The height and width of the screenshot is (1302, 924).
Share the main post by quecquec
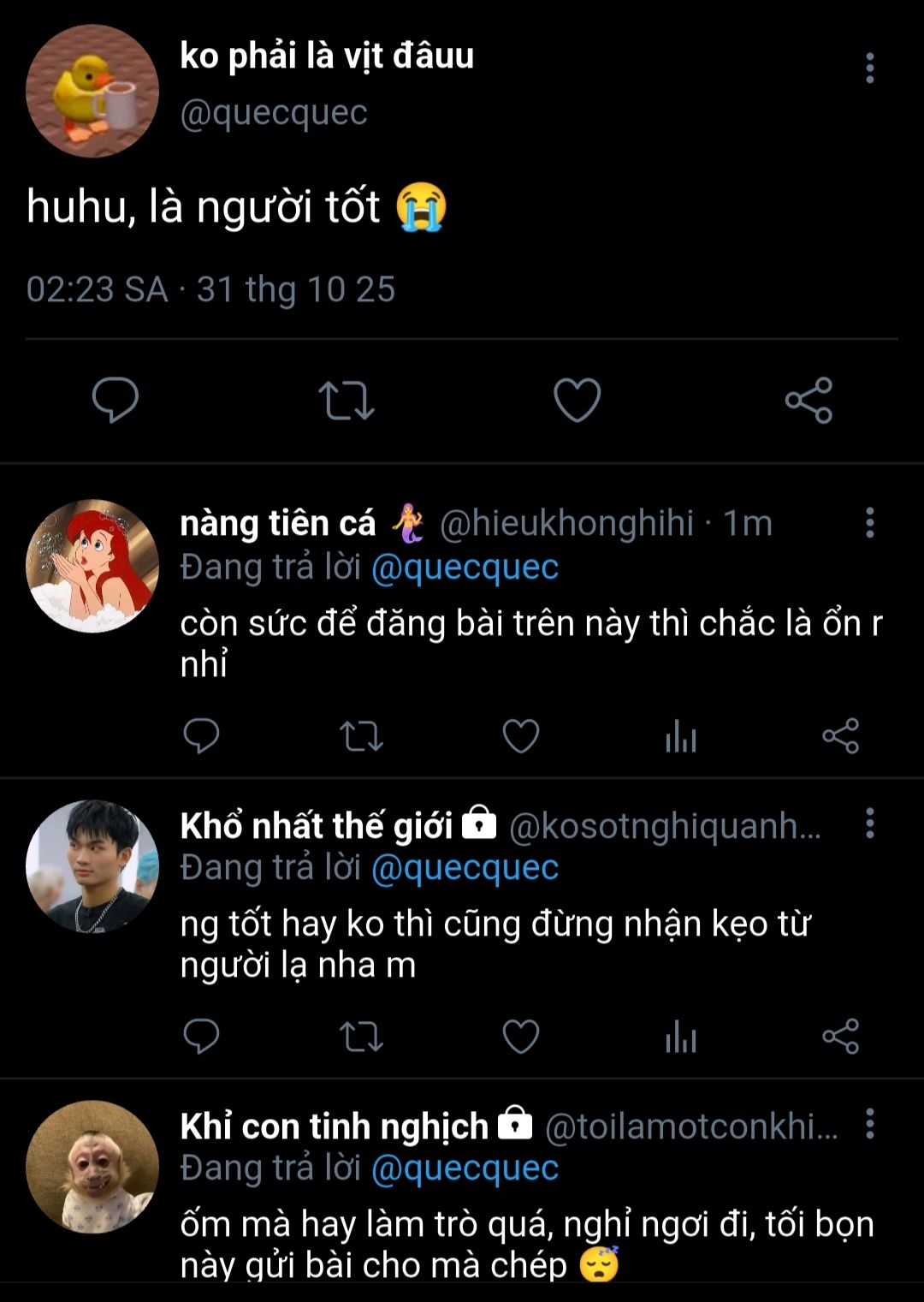coord(808,400)
